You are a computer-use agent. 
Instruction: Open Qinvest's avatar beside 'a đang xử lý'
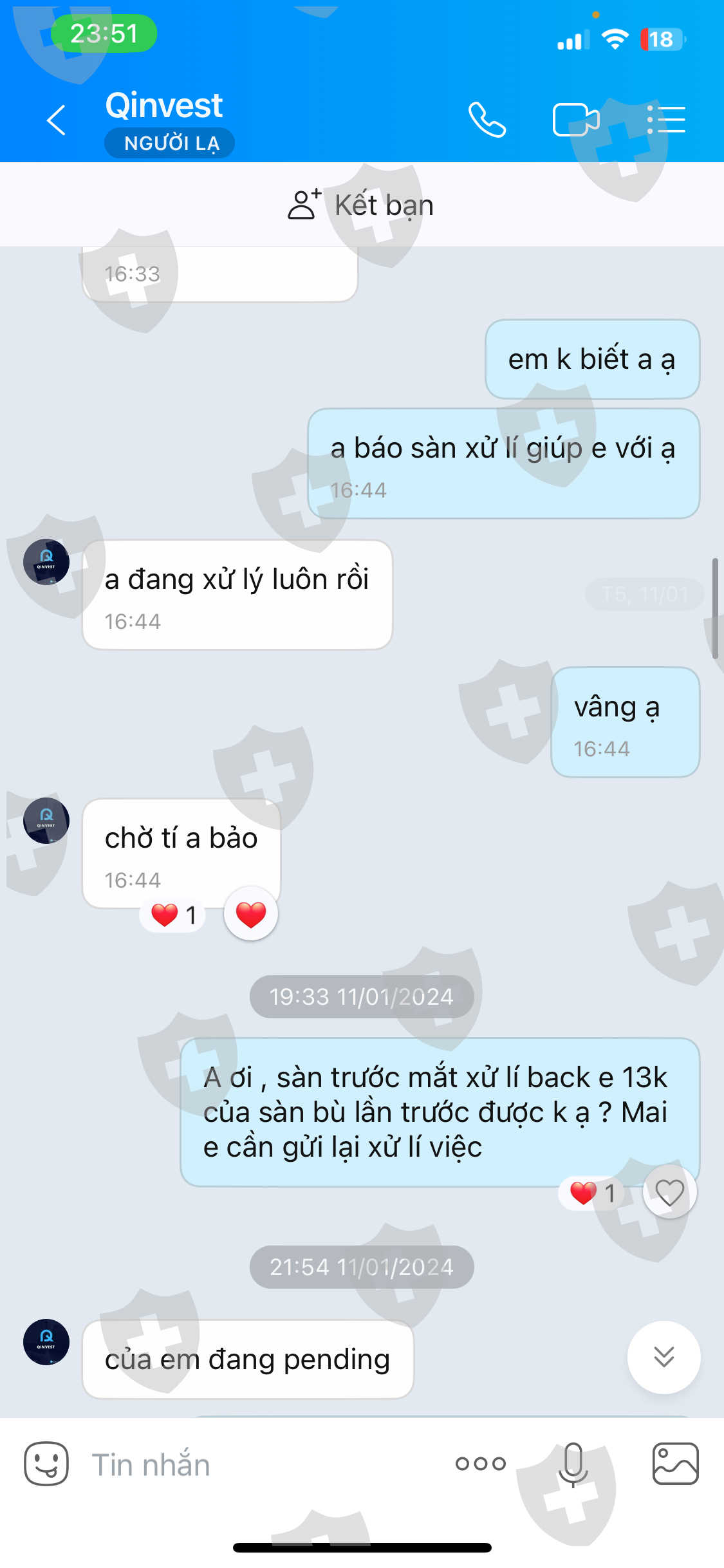click(x=46, y=562)
